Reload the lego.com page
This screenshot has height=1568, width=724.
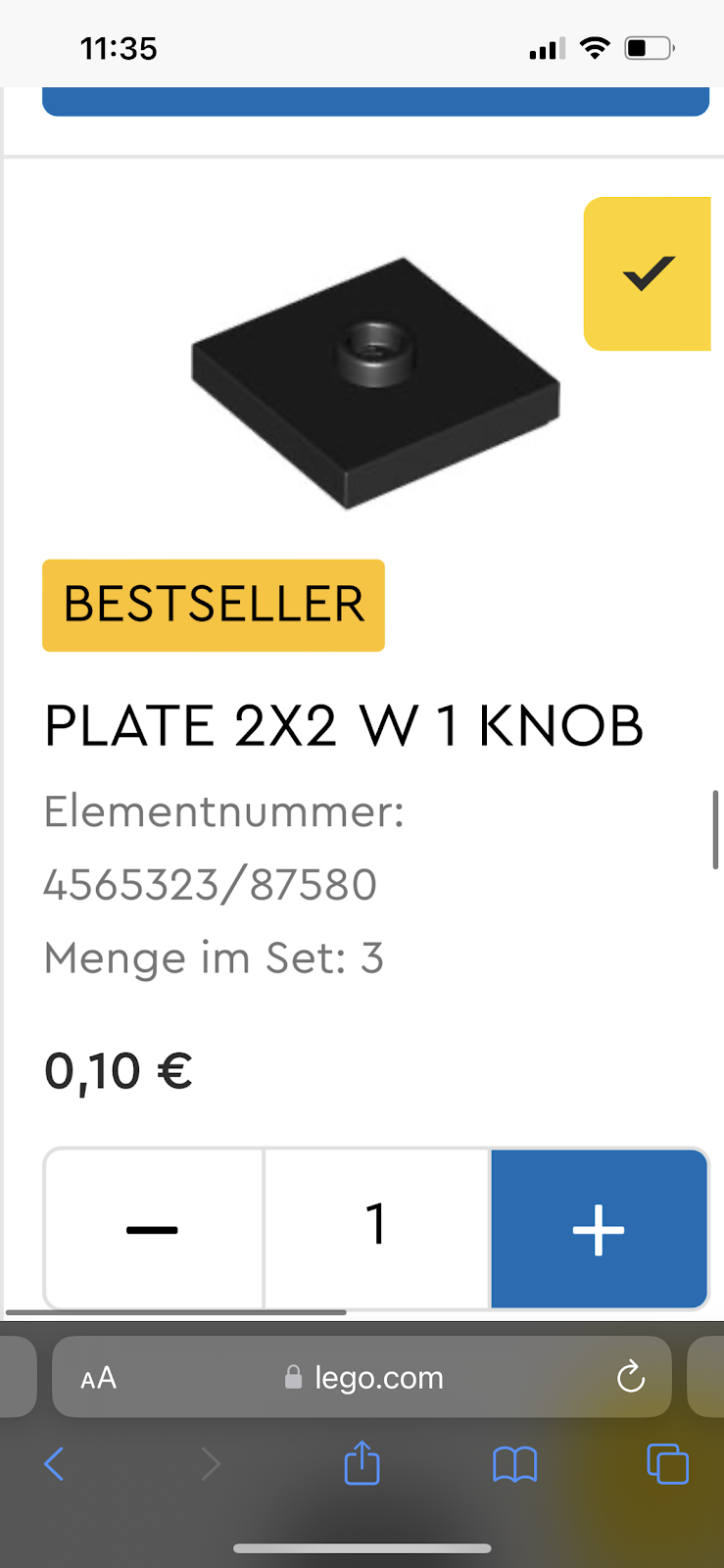(x=631, y=1378)
